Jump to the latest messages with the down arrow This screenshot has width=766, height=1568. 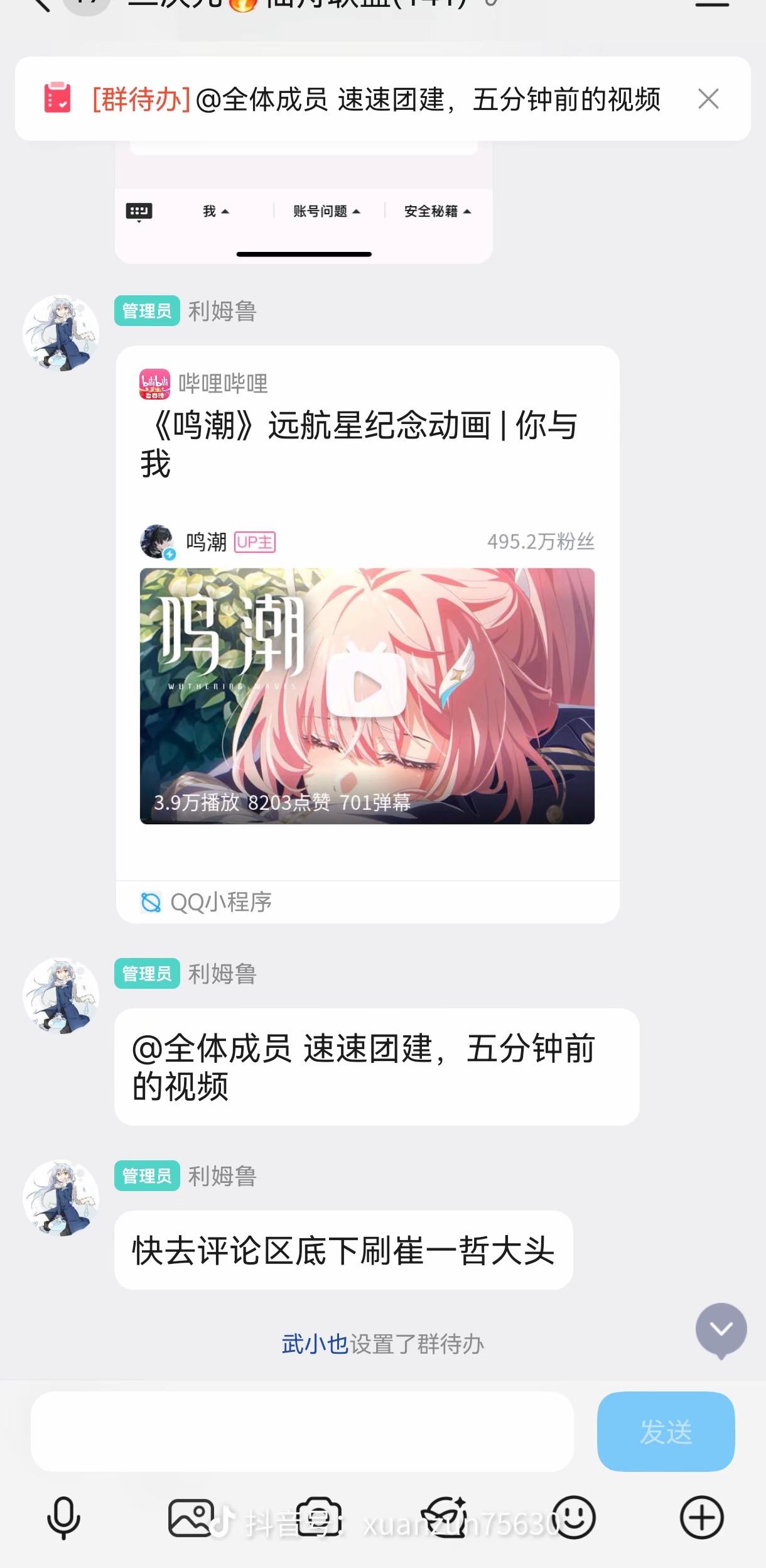pyautogui.click(x=721, y=1329)
